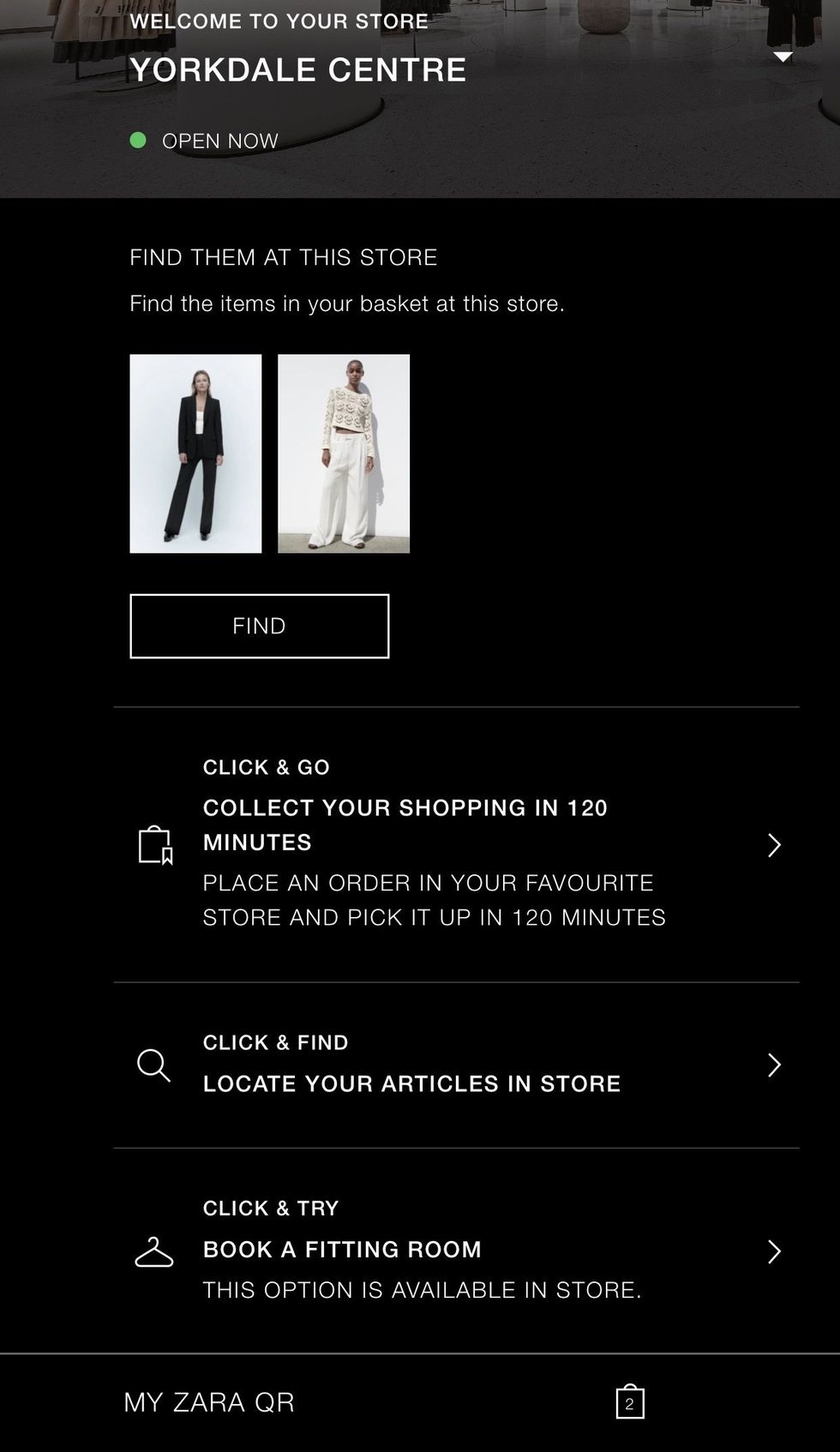Select the hanger icon beside Click & Try
This screenshot has height=1452, width=840.
pyautogui.click(x=154, y=1251)
